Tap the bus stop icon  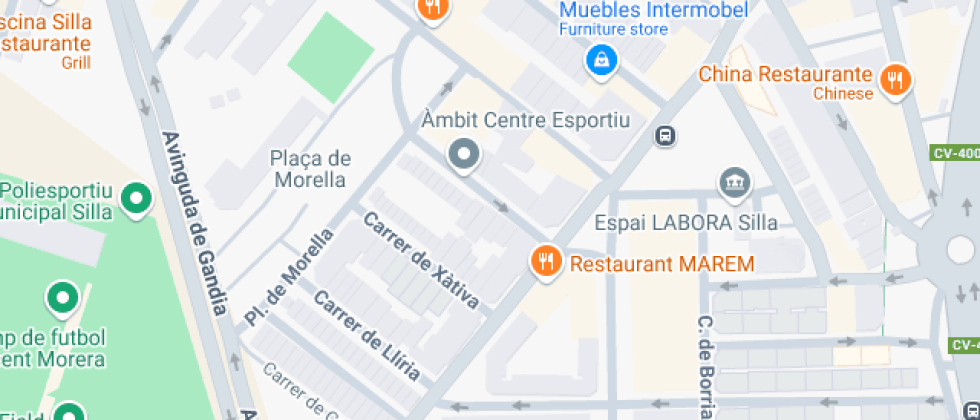pos(666,135)
